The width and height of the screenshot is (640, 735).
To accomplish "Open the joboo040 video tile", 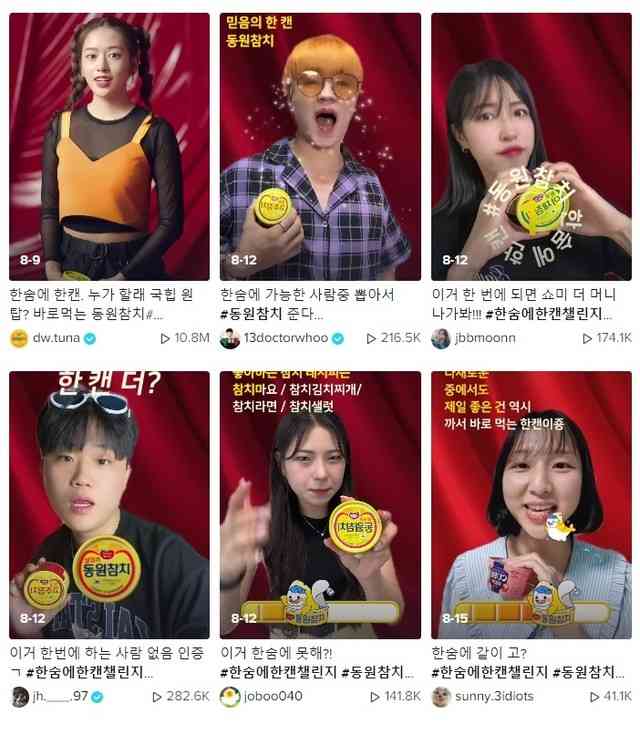I will click(320, 505).
